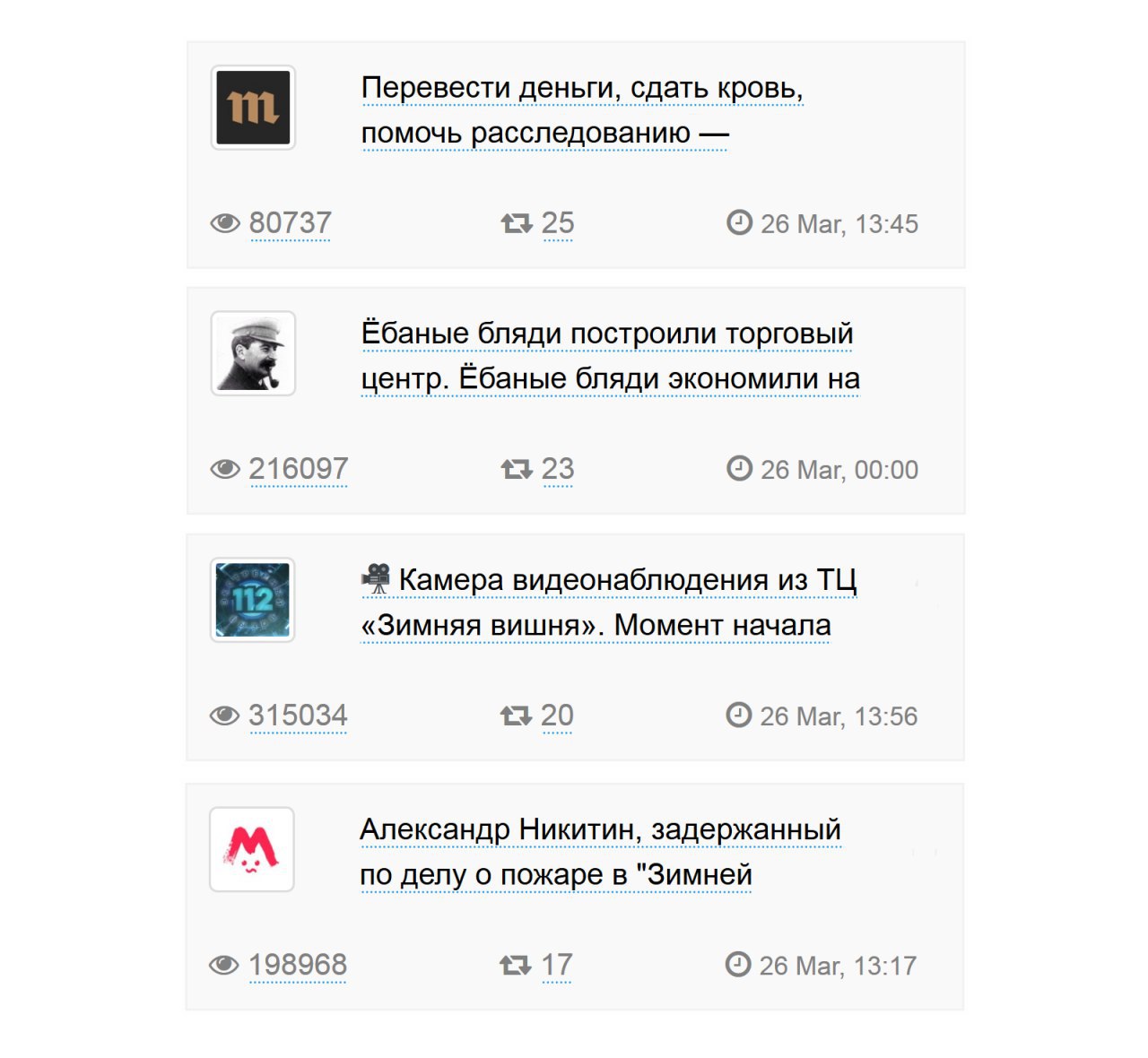
Task: Tap the 315034 views count link
Action: [x=298, y=715]
